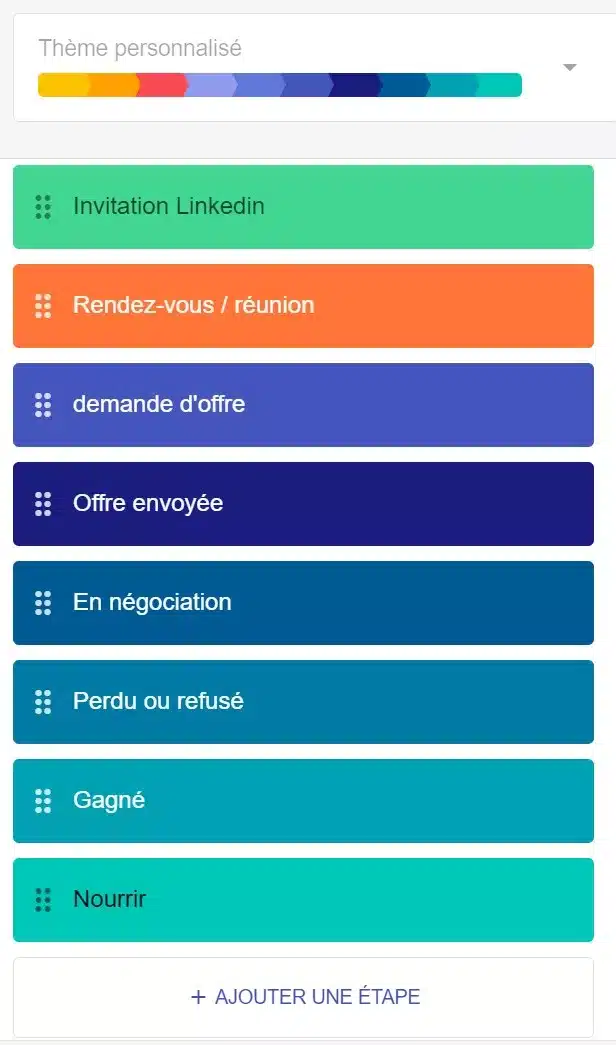Viewport: 616px width, 1045px height.
Task: Add a new stage with Ajouter une étape
Action: tap(304, 997)
